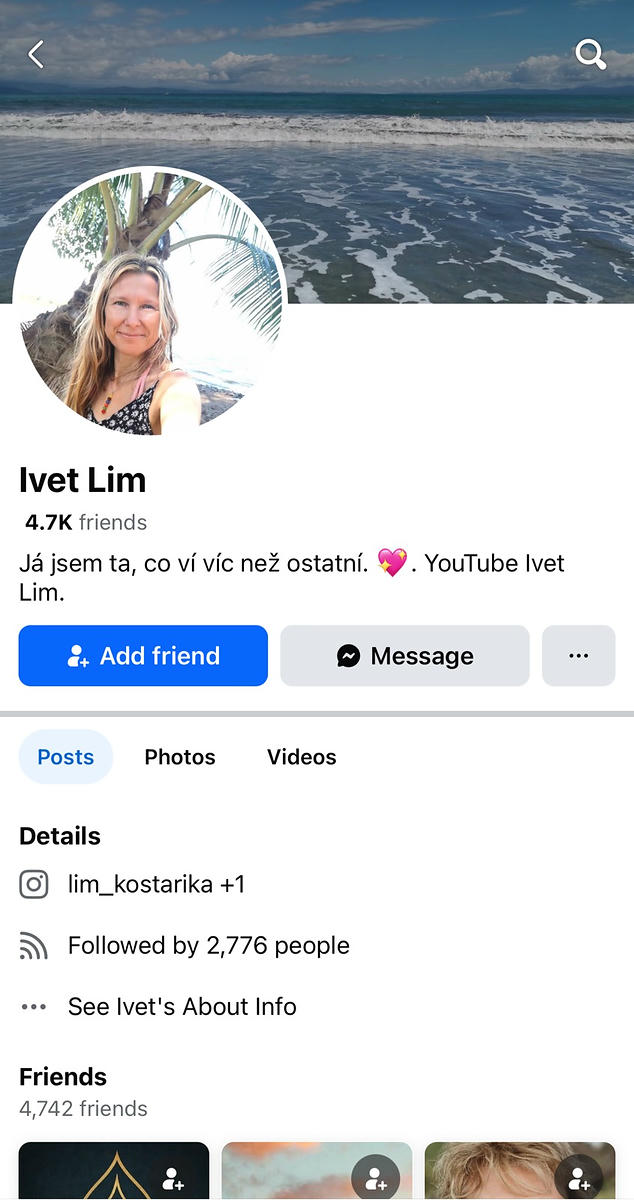Tap the 4.7K friends count link

click(86, 522)
